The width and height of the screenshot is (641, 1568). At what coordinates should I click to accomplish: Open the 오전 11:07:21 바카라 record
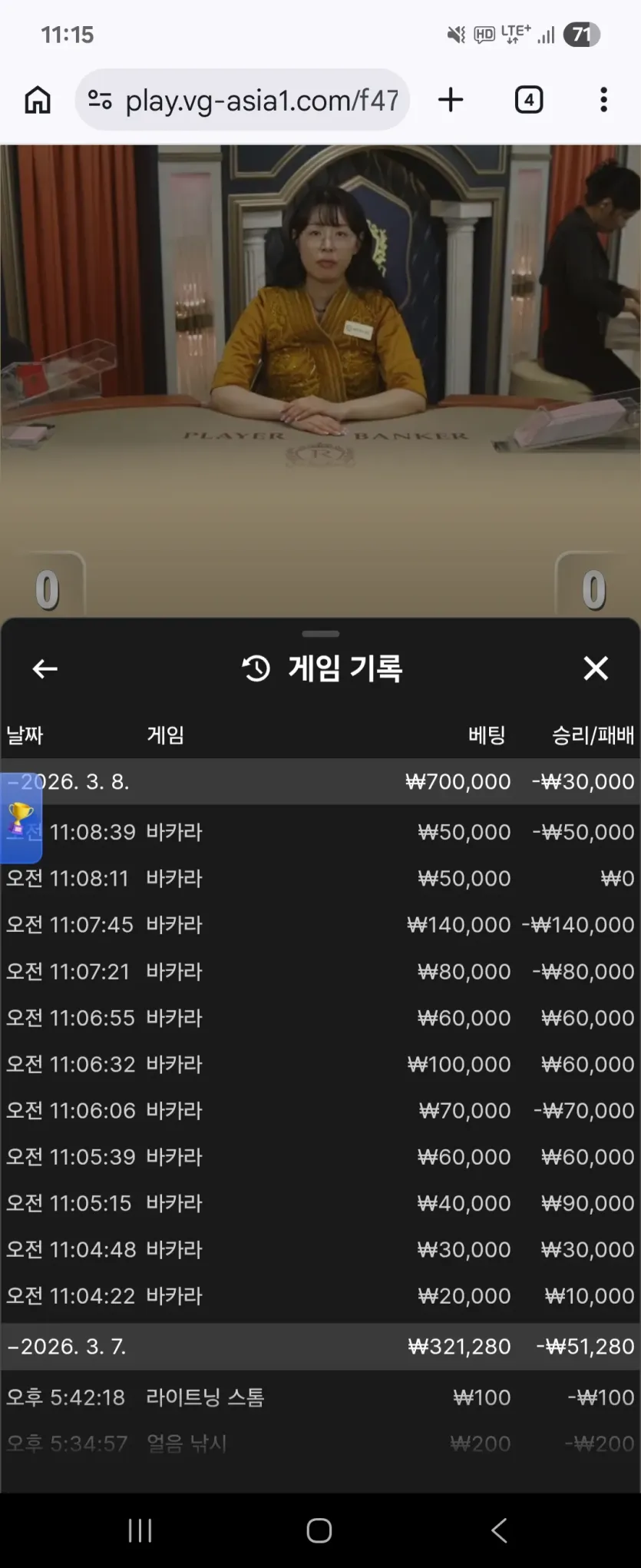(x=320, y=972)
